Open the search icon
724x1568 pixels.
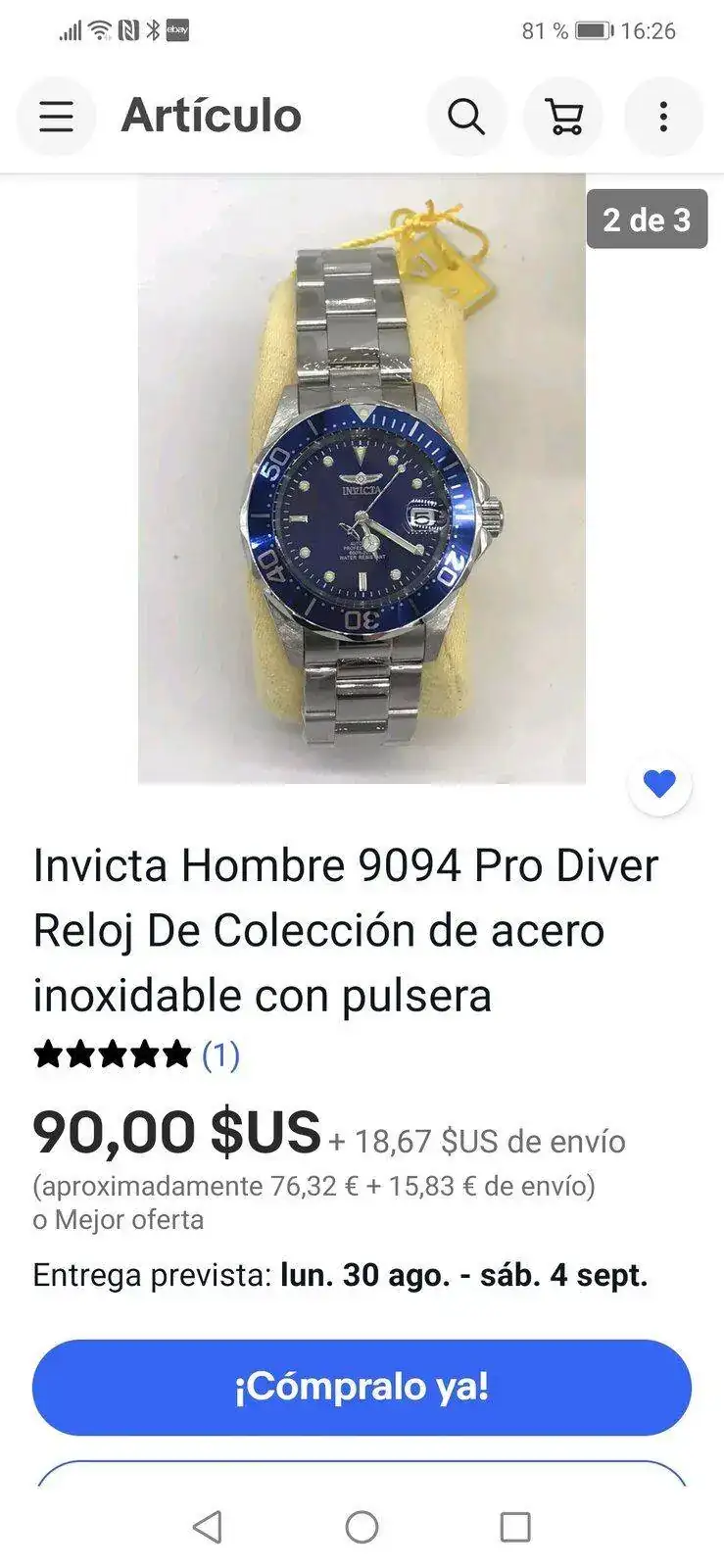point(466,117)
